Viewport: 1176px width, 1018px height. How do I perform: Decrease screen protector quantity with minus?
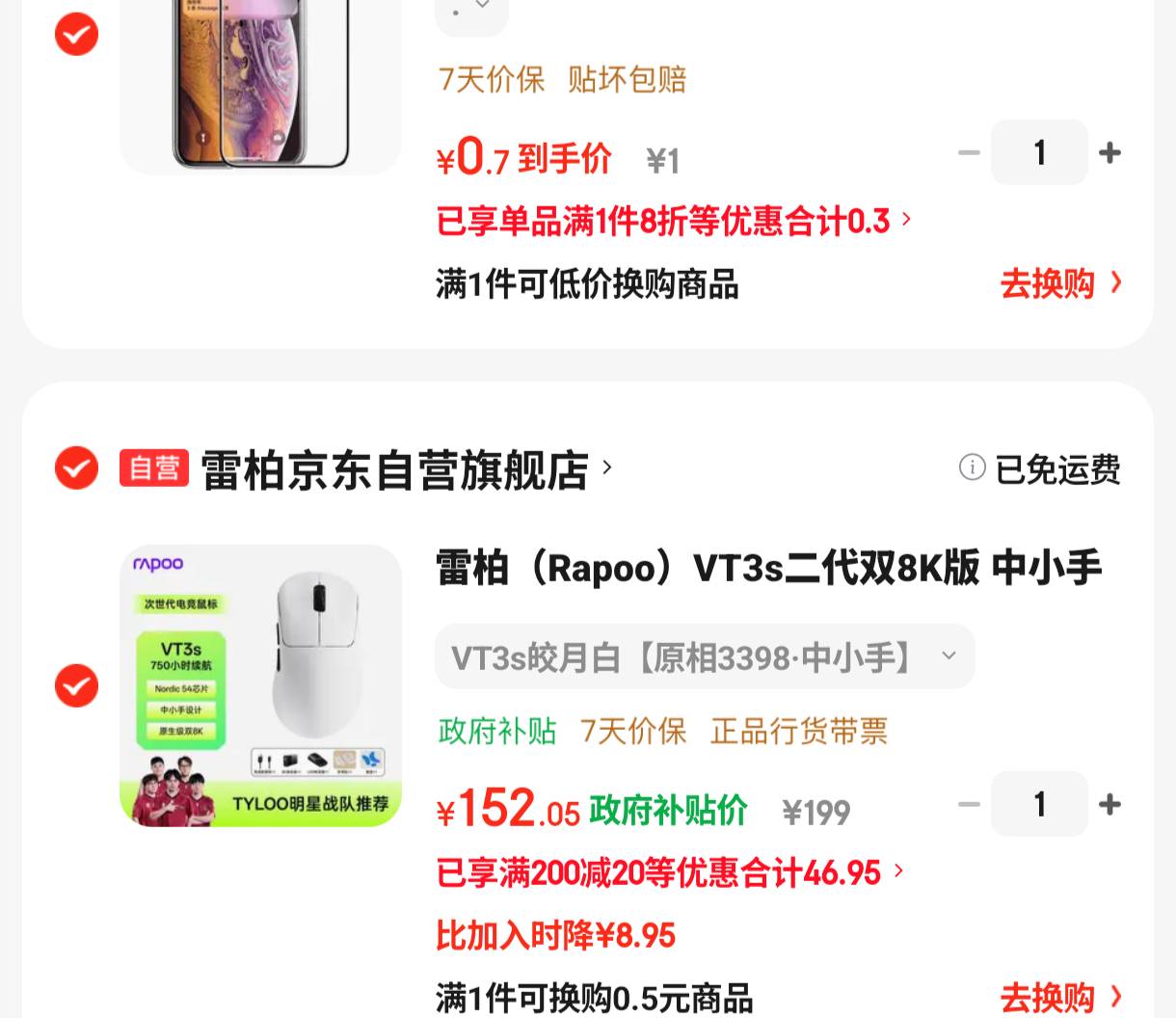tap(969, 152)
